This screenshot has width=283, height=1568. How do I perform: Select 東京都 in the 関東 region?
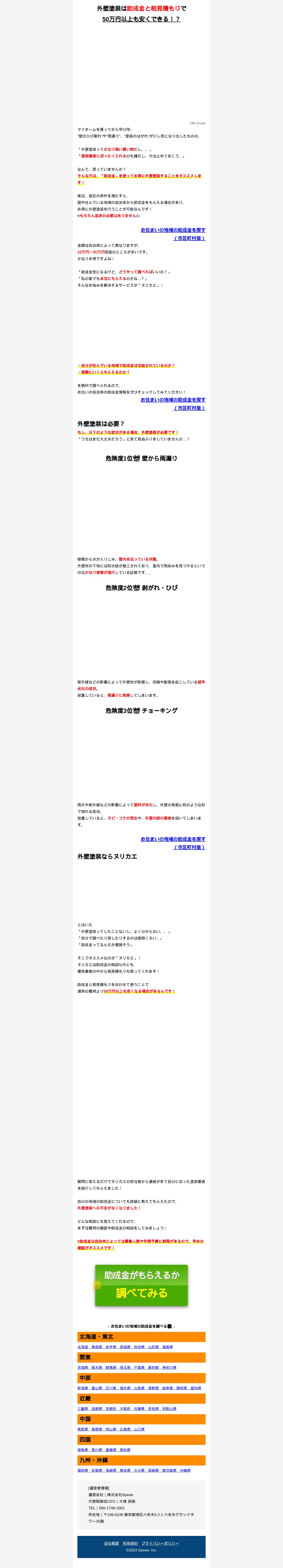[153, 1368]
